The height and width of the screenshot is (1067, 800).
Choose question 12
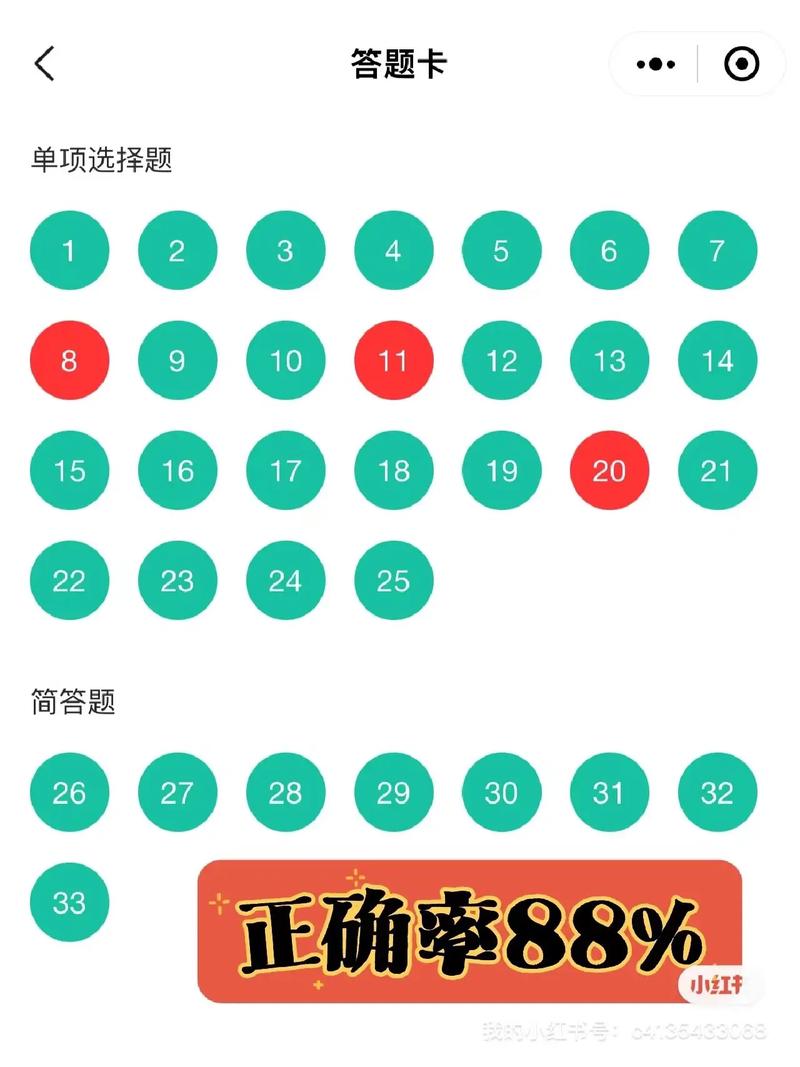501,360
